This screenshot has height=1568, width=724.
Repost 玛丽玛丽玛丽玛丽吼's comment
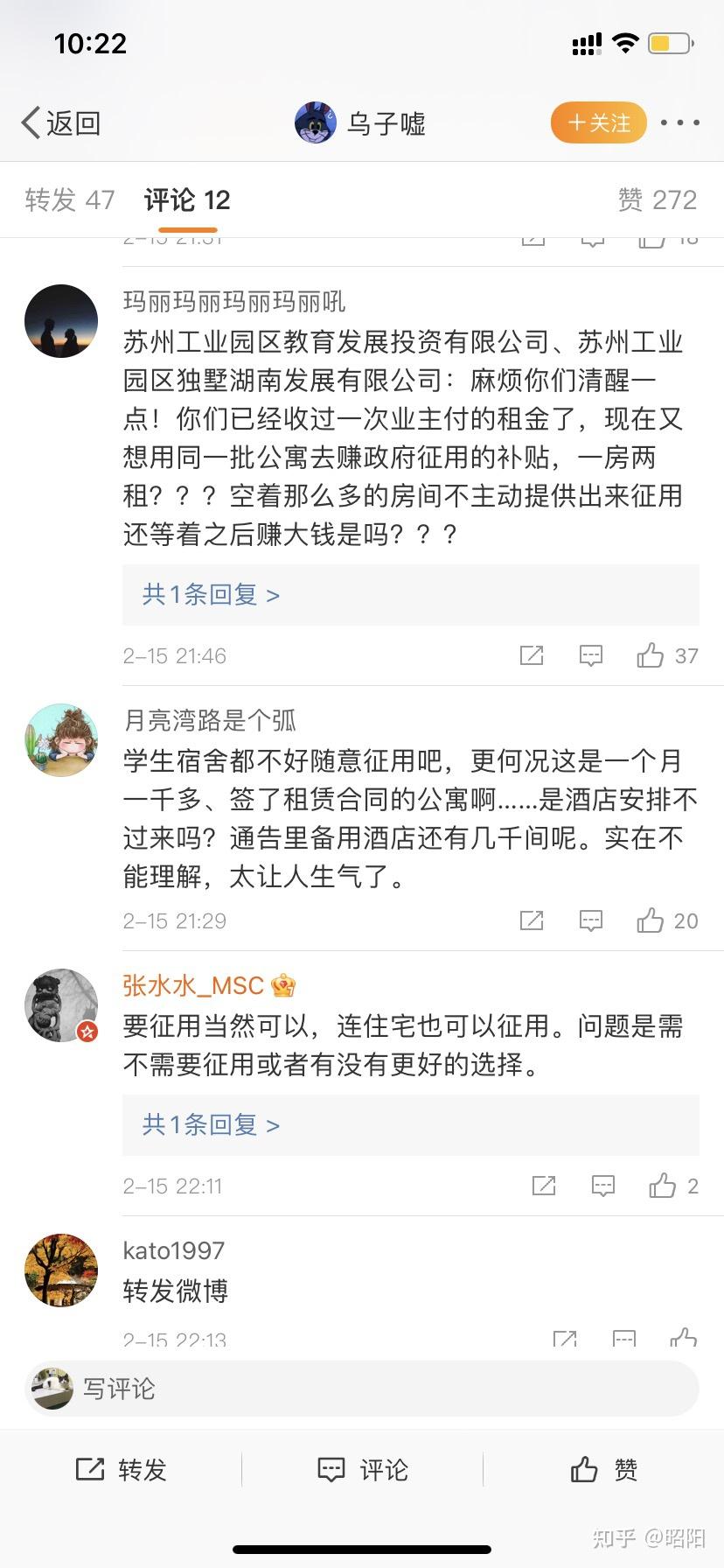(x=532, y=655)
